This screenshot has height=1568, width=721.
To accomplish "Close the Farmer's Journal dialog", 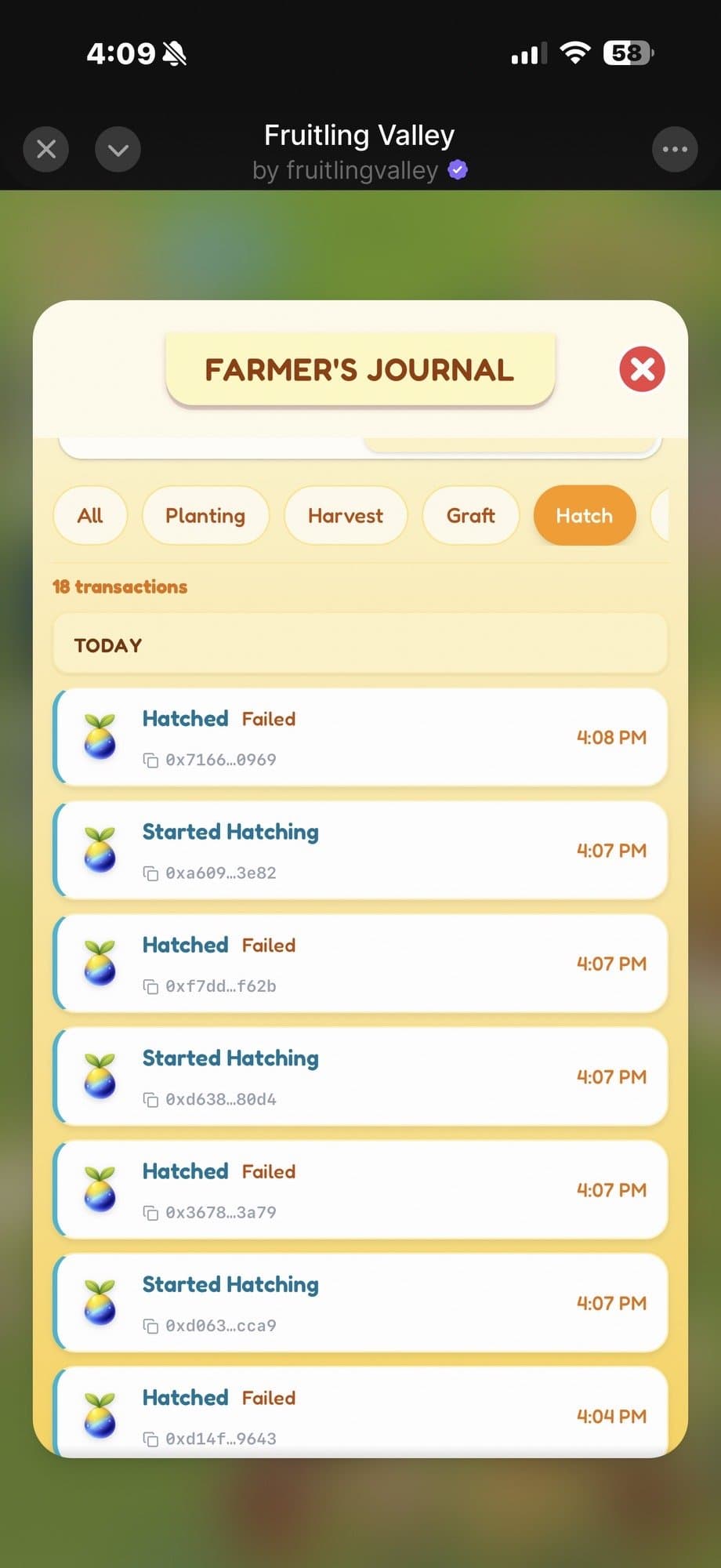I will click(642, 369).
